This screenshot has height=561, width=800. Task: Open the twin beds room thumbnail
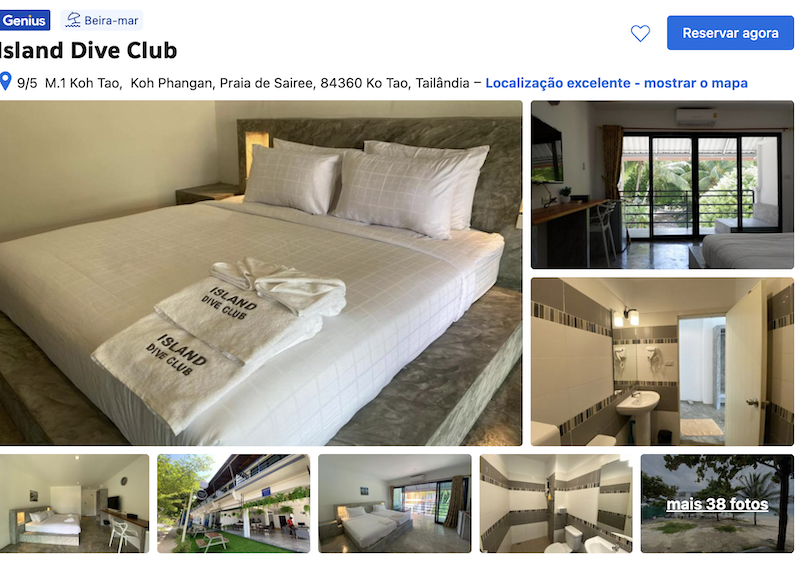click(394, 504)
